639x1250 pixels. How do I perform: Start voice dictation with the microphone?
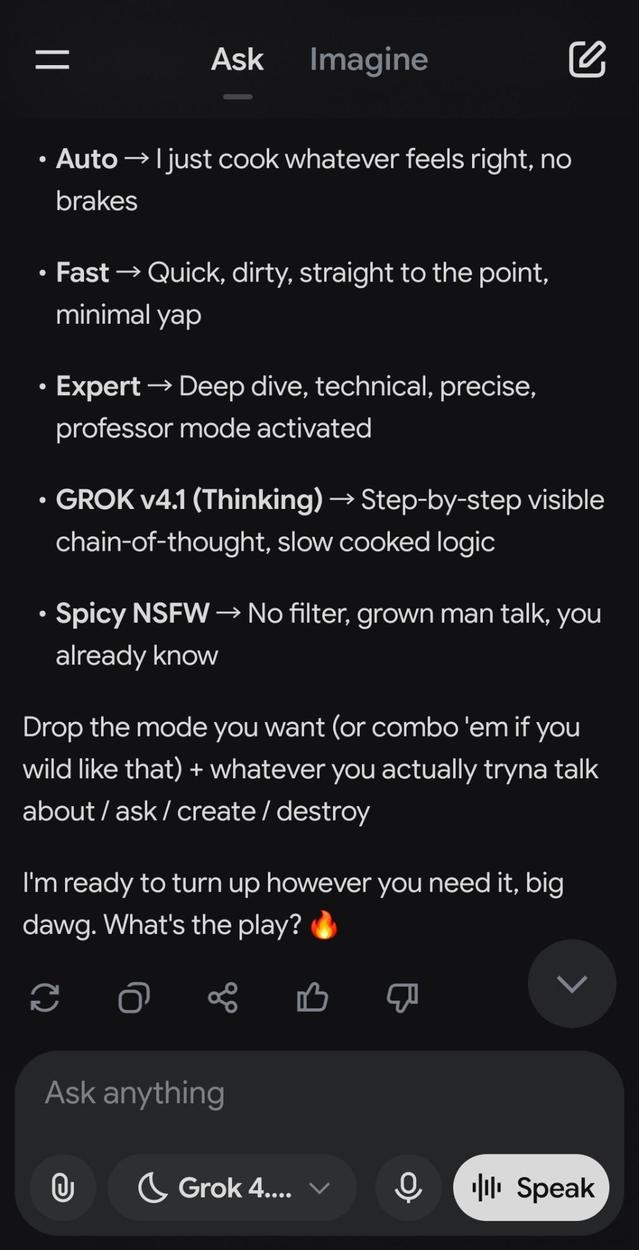pyautogui.click(x=408, y=1188)
